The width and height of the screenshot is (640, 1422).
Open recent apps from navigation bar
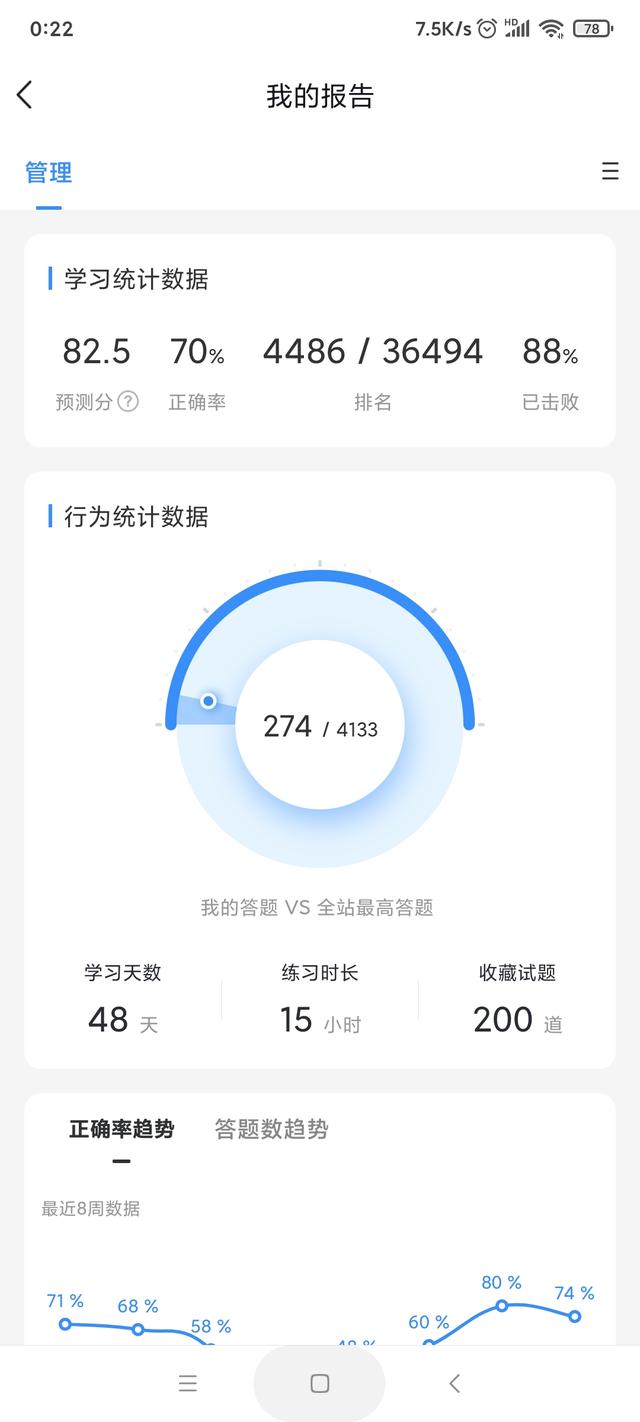point(188,1383)
